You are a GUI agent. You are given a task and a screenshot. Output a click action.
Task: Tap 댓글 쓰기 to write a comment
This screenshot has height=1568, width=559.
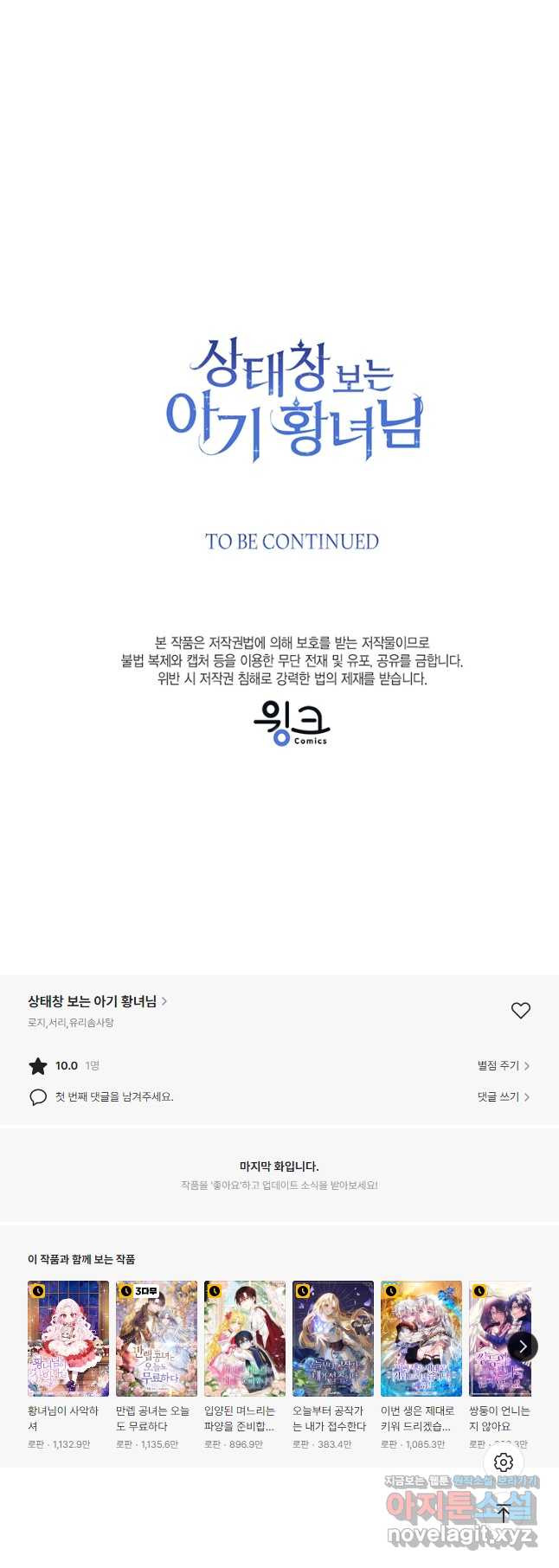click(503, 1096)
